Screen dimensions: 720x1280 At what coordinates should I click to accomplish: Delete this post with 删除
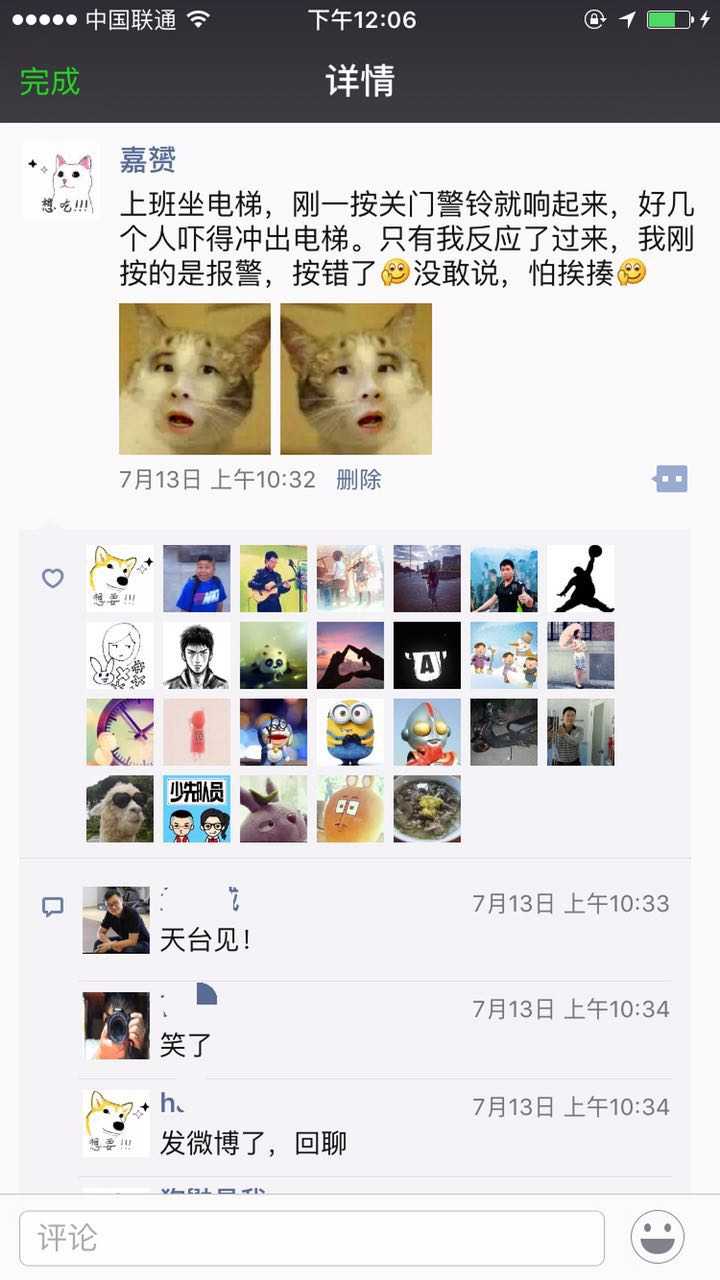point(358,479)
